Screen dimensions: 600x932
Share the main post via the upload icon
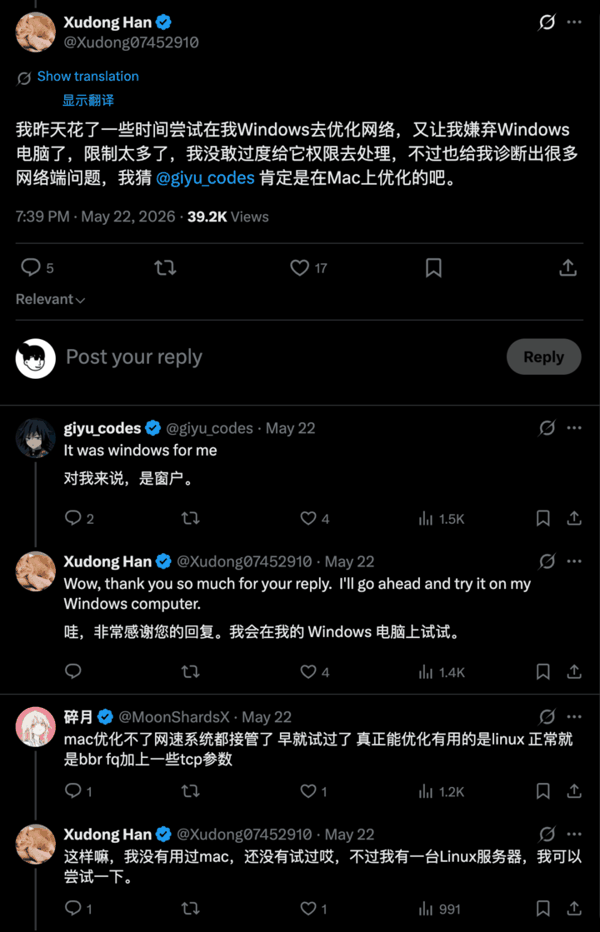[x=568, y=268]
